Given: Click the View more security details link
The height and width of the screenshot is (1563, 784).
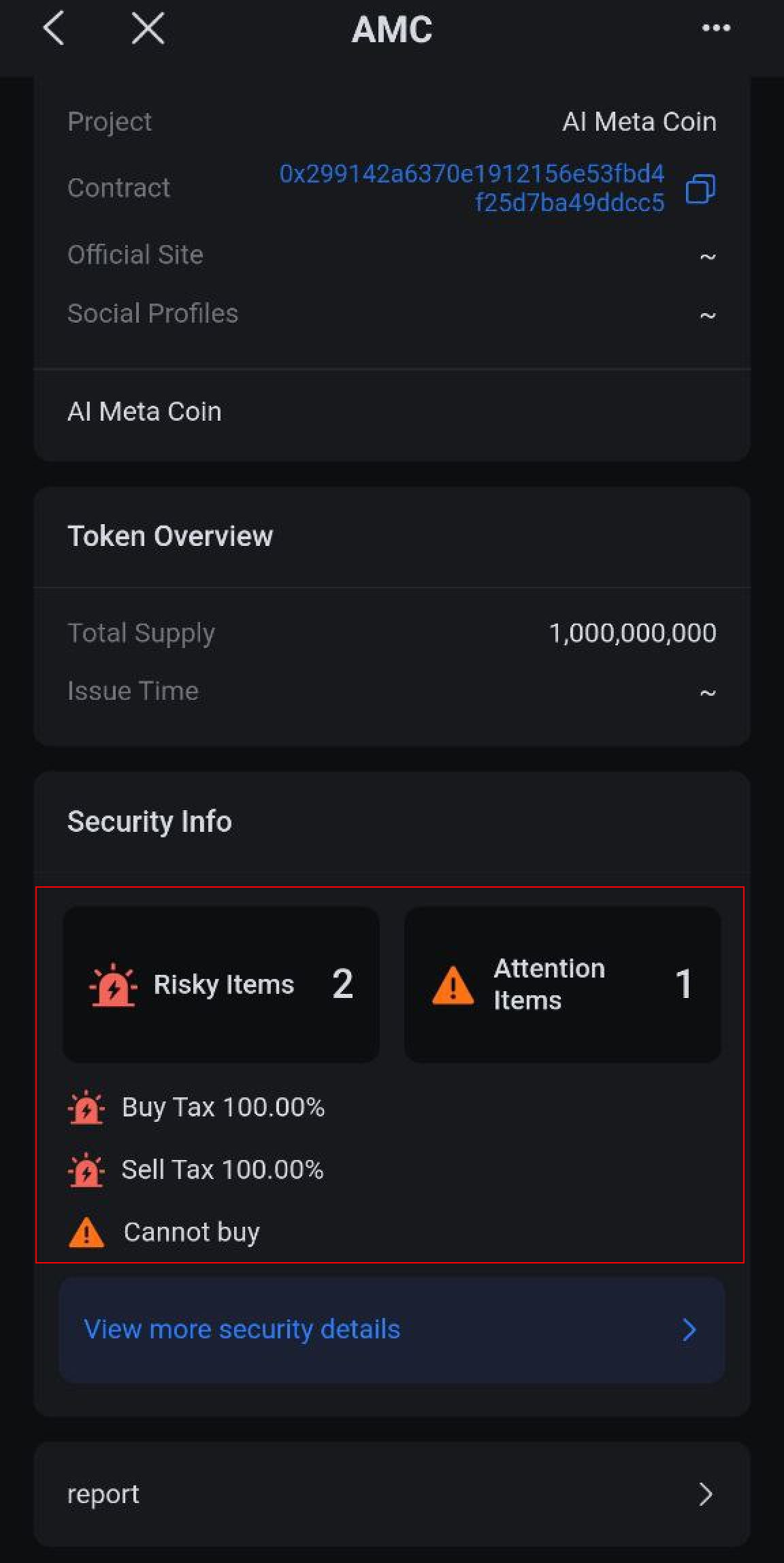Looking at the screenshot, I should (242, 1328).
